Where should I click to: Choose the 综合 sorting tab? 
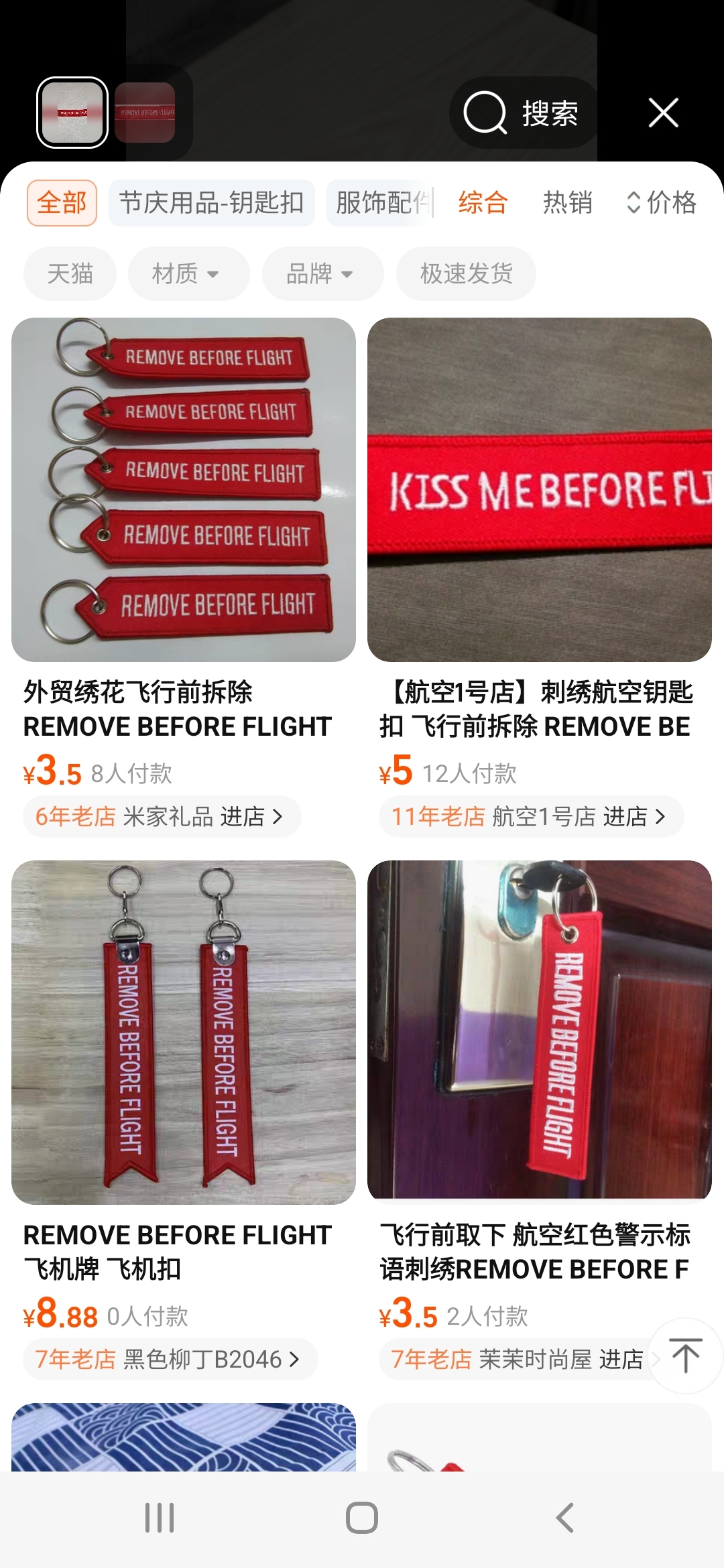click(x=483, y=202)
